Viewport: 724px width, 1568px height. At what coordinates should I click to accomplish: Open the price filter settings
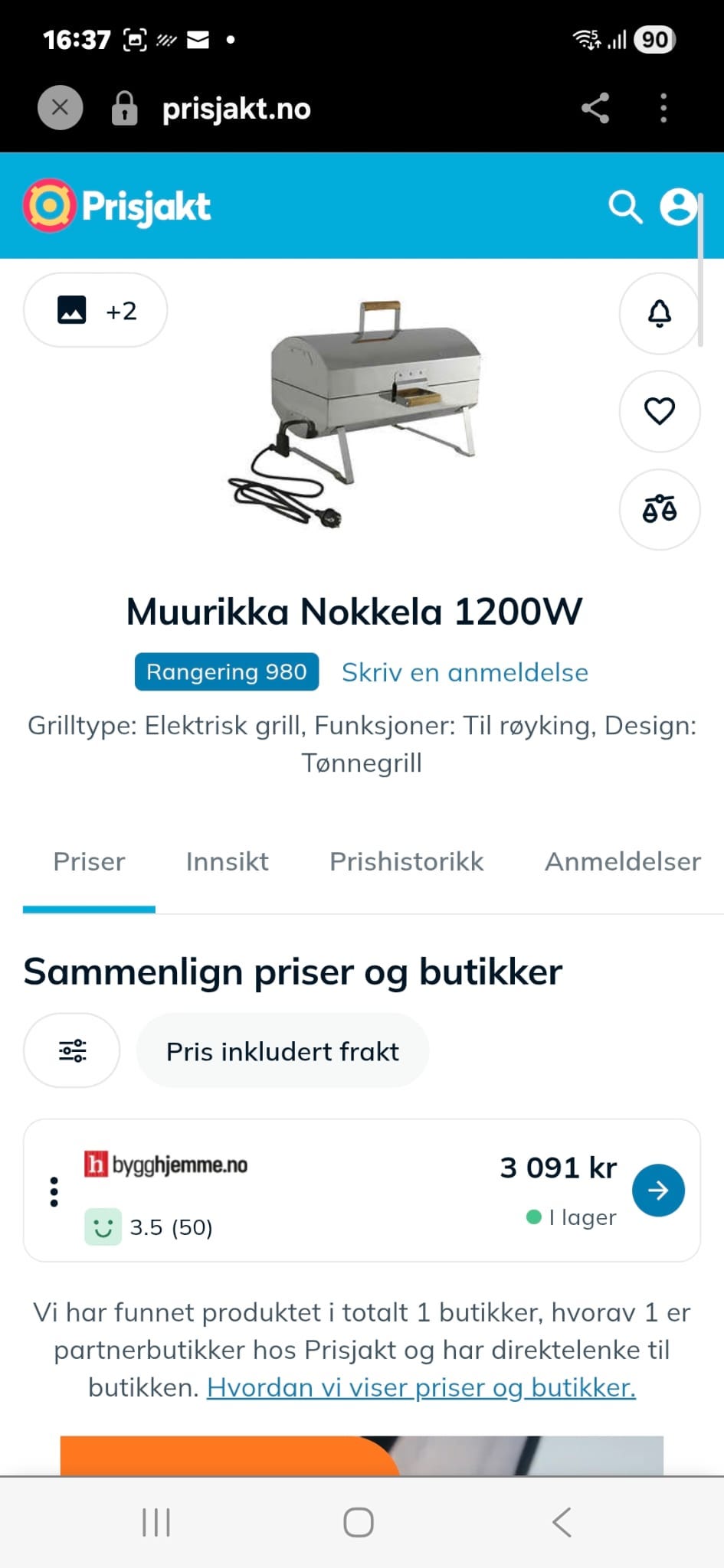click(72, 1050)
